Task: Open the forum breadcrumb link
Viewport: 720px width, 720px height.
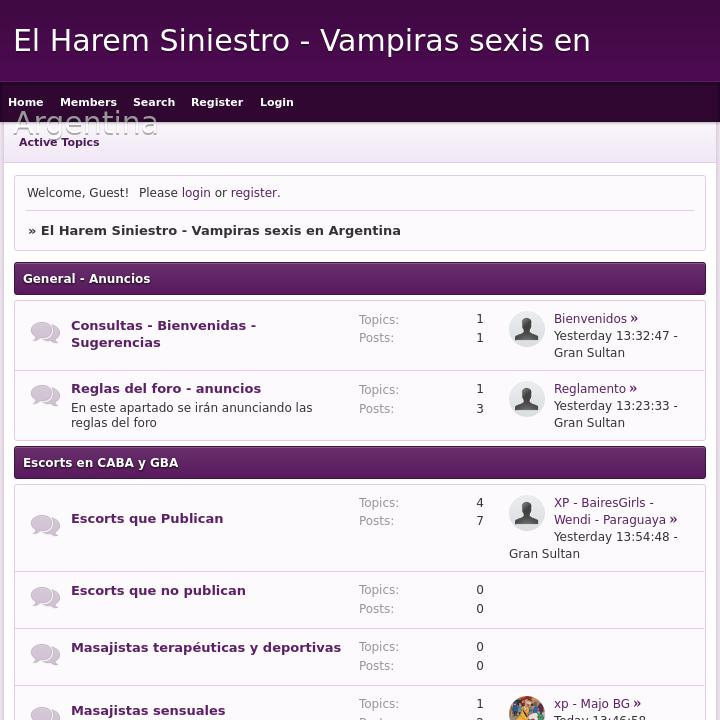Action: pyautogui.click(x=220, y=230)
